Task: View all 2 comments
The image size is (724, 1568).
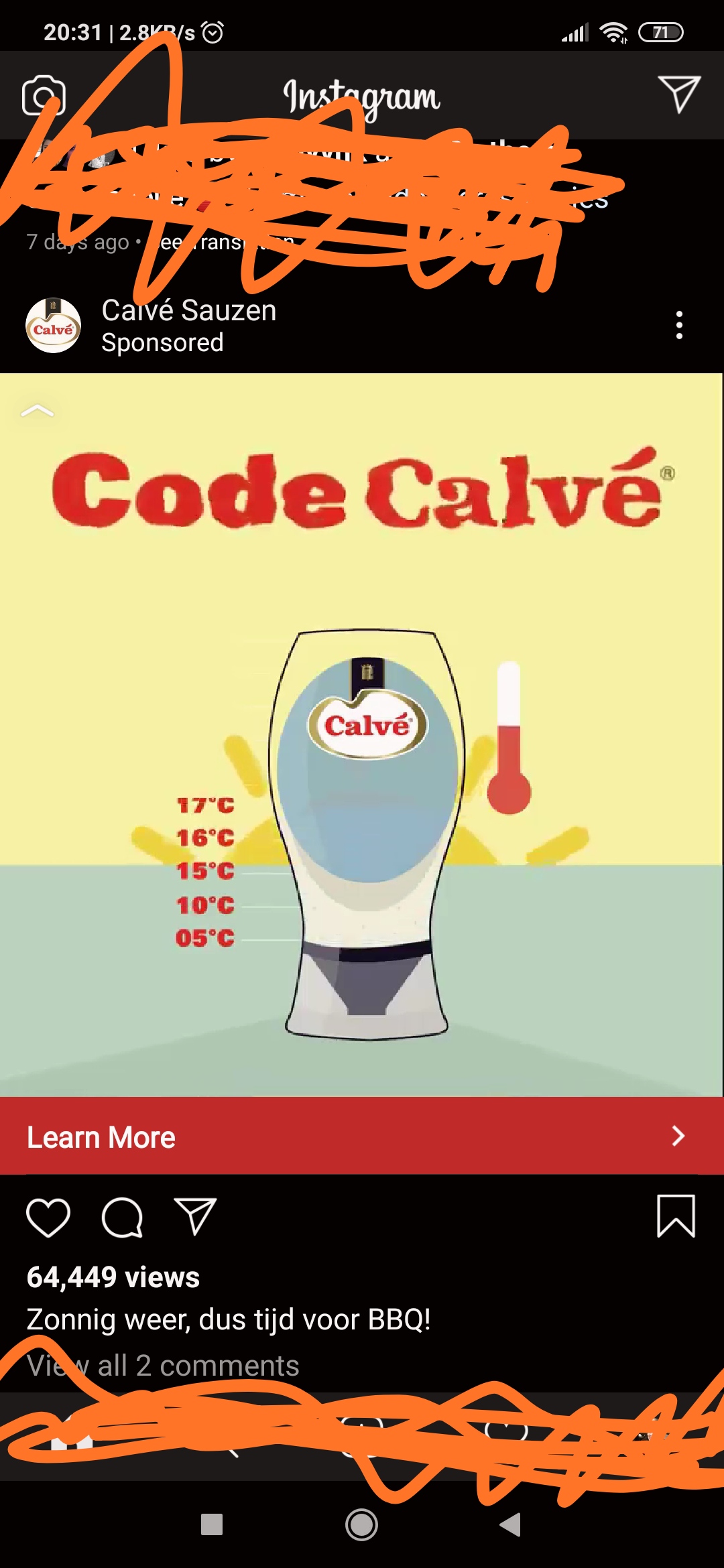Action: [163, 1365]
